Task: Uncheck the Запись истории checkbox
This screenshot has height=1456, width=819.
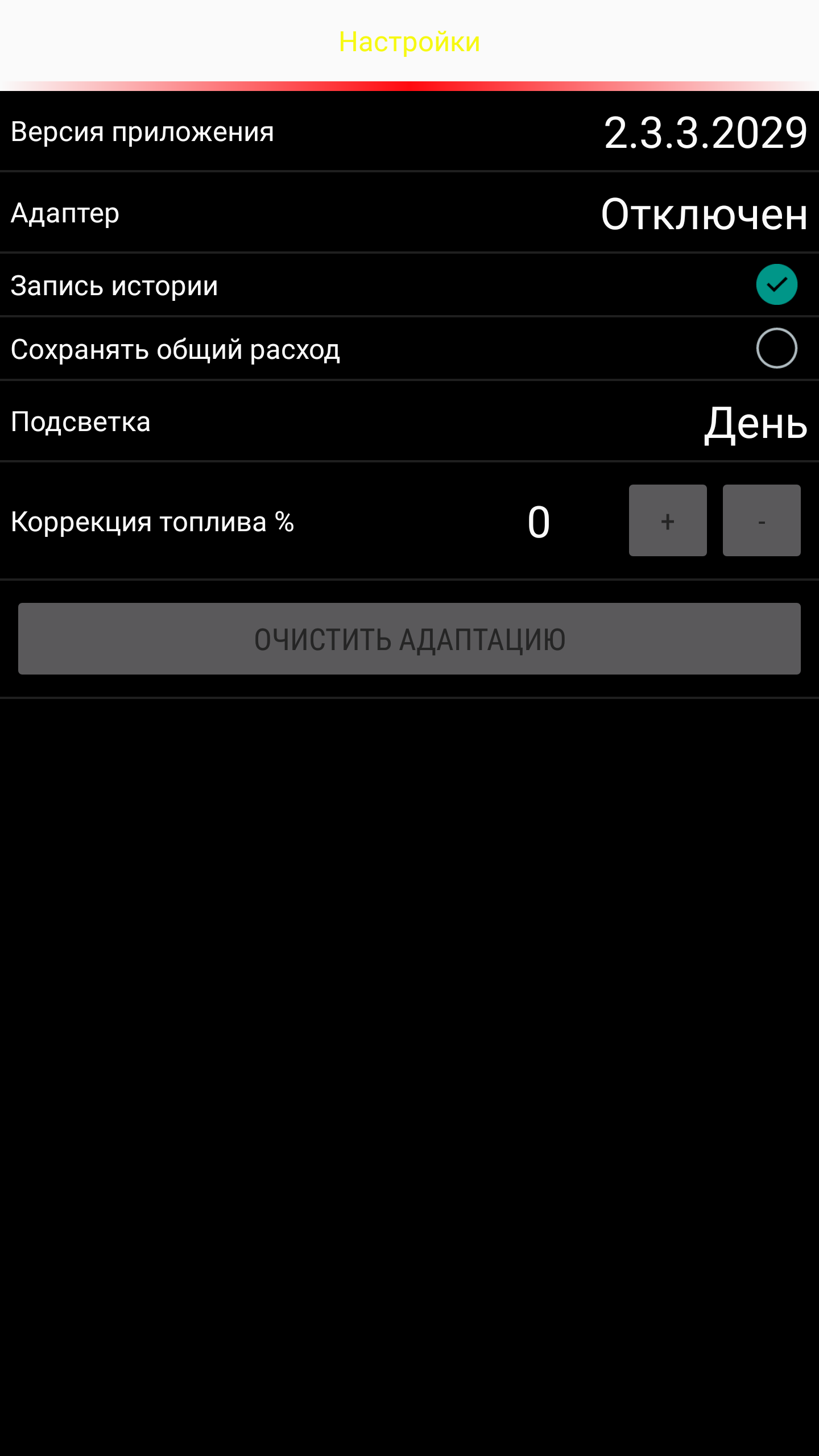Action: click(x=776, y=284)
